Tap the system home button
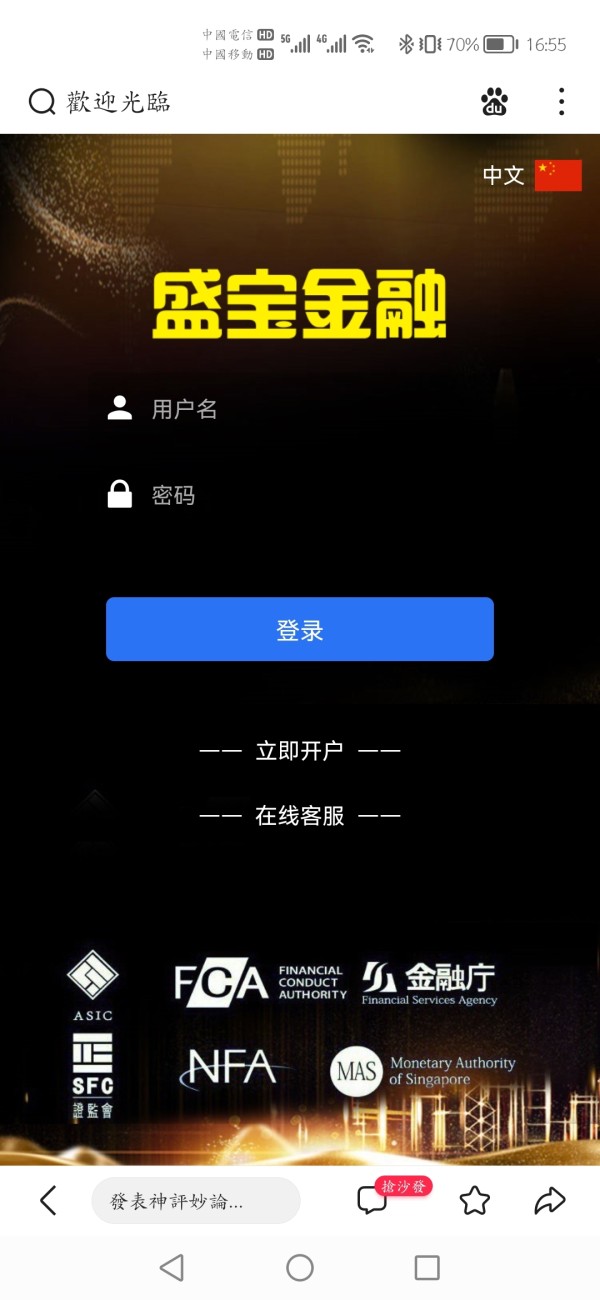This screenshot has width=600, height=1300. pyautogui.click(x=300, y=1268)
